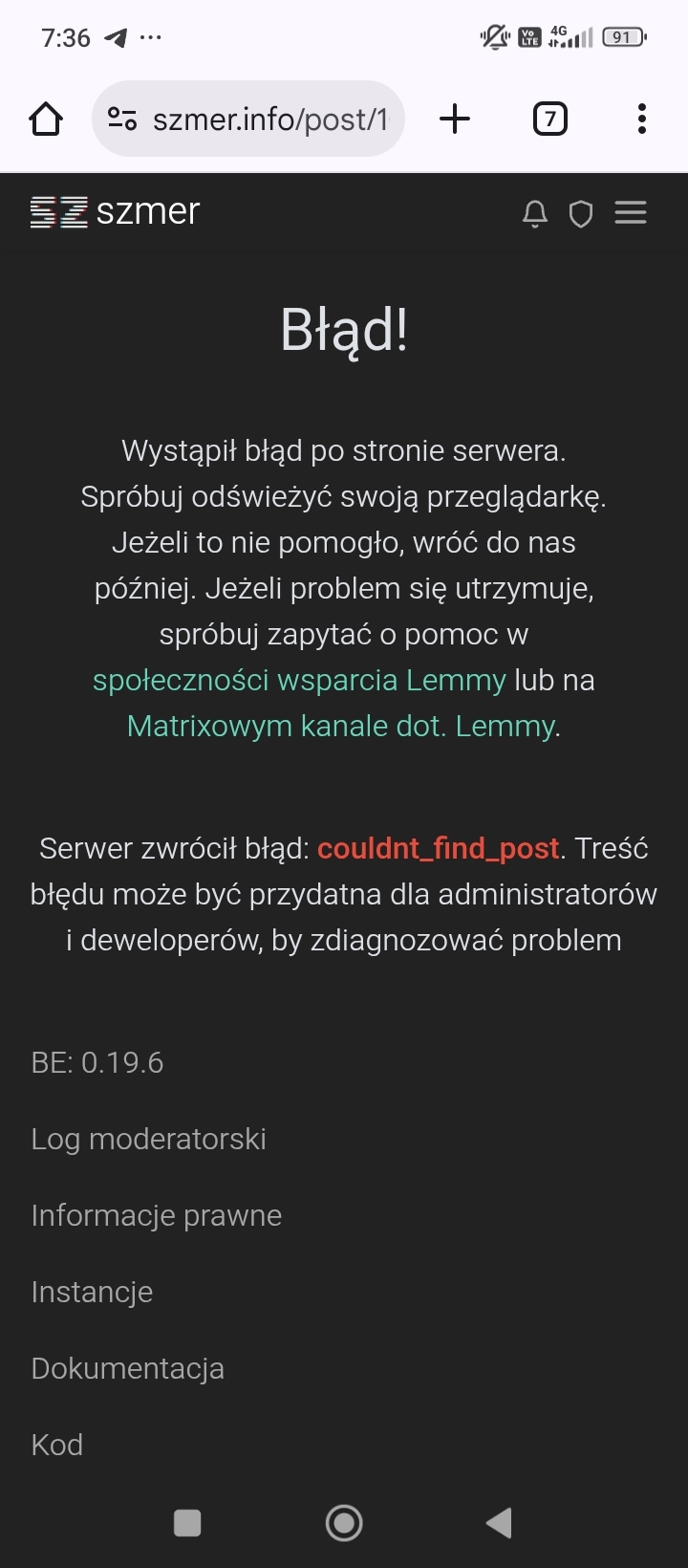Tap the system back button
The image size is (688, 1568).
[499, 1522]
